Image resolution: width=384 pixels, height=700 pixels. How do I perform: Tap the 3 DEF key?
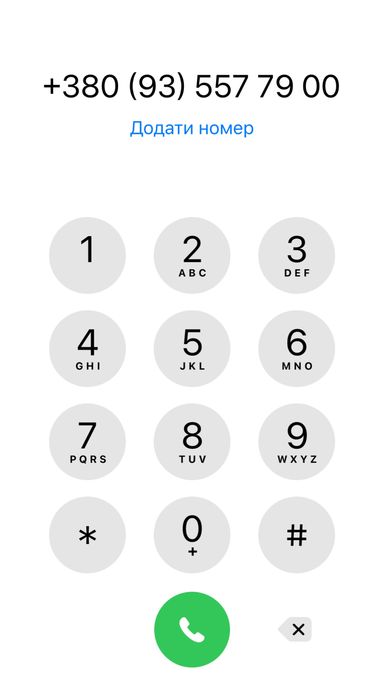point(296,255)
